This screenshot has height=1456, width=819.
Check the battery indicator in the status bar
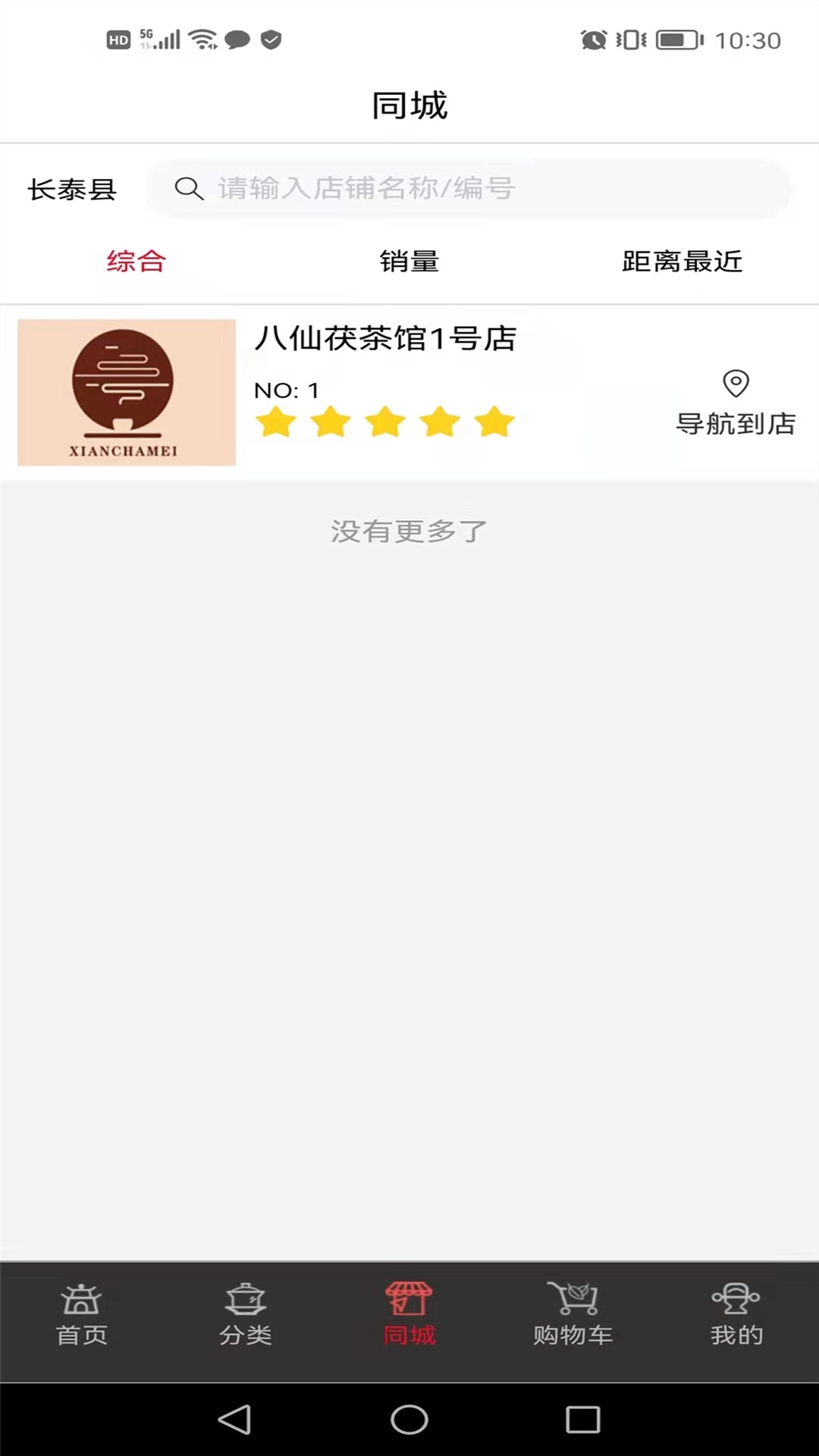pyautogui.click(x=673, y=39)
